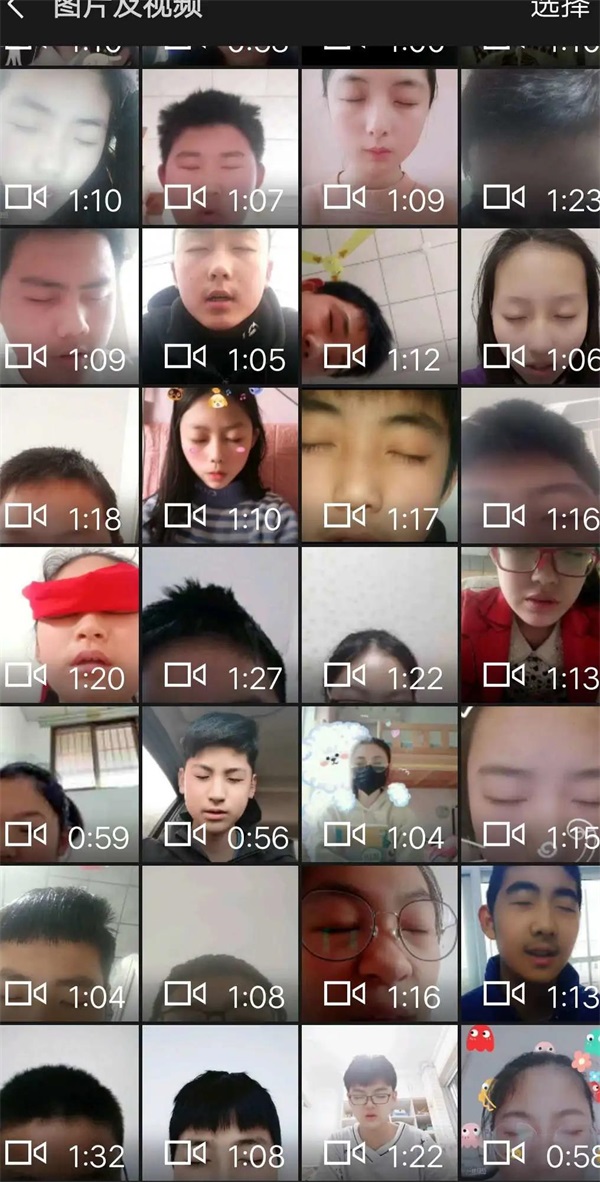Image resolution: width=600 pixels, height=1182 pixels.
Task: View the 0:56 video
Action: pyautogui.click(x=220, y=786)
